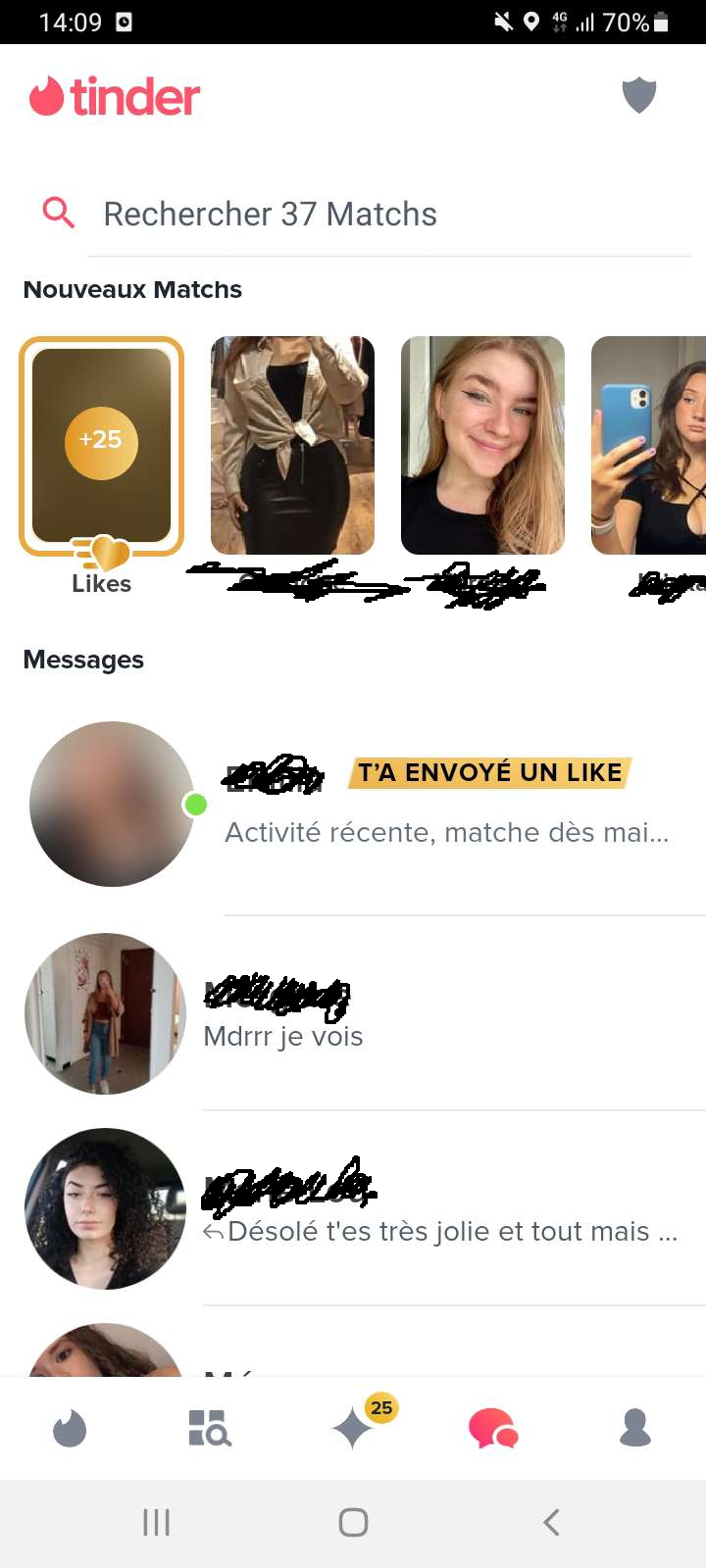The width and height of the screenshot is (706, 1568).
Task: Switch to the flame swipe tab
Action: click(70, 1429)
